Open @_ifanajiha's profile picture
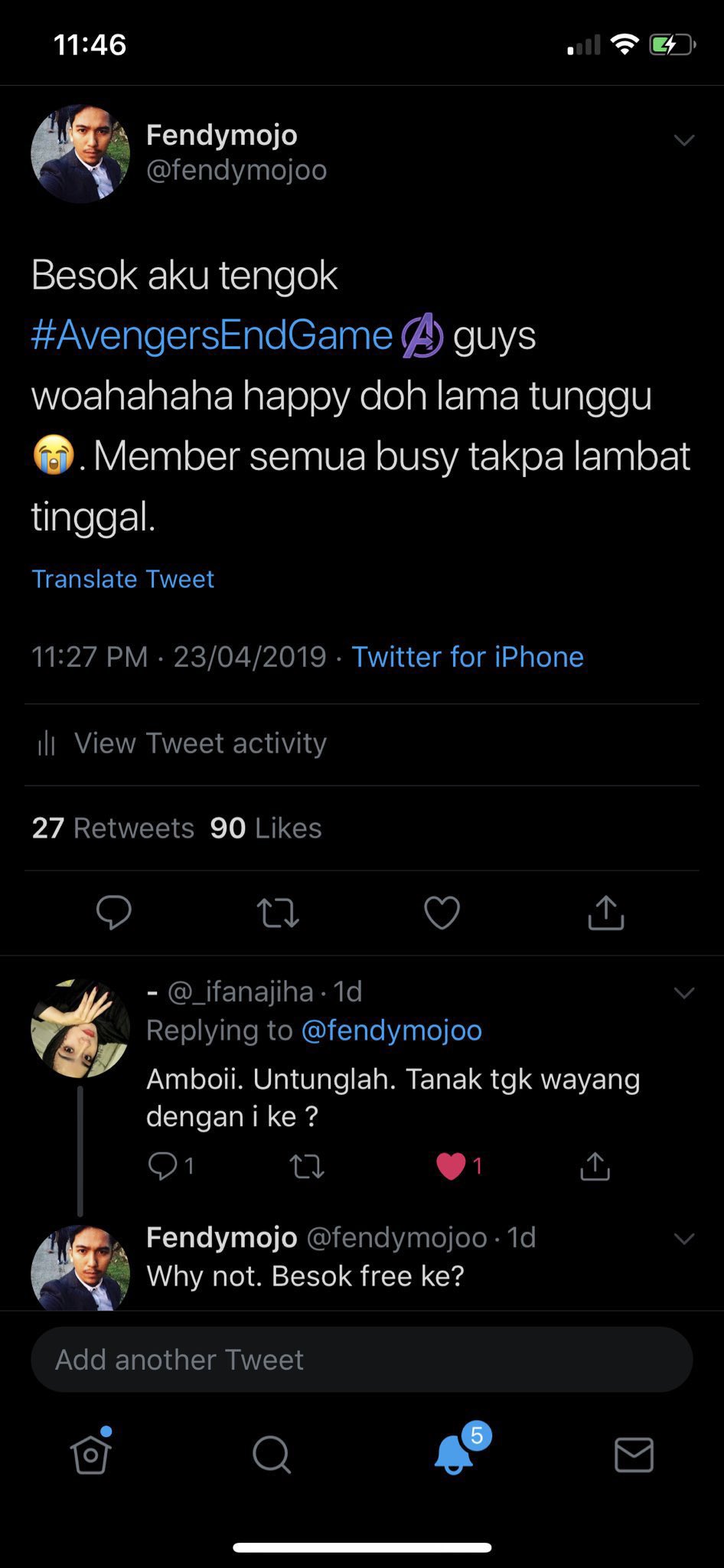 (80, 1027)
